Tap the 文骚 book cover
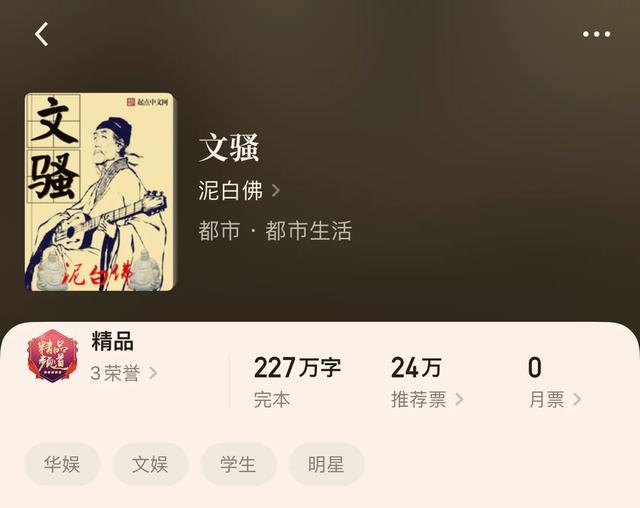 point(99,192)
